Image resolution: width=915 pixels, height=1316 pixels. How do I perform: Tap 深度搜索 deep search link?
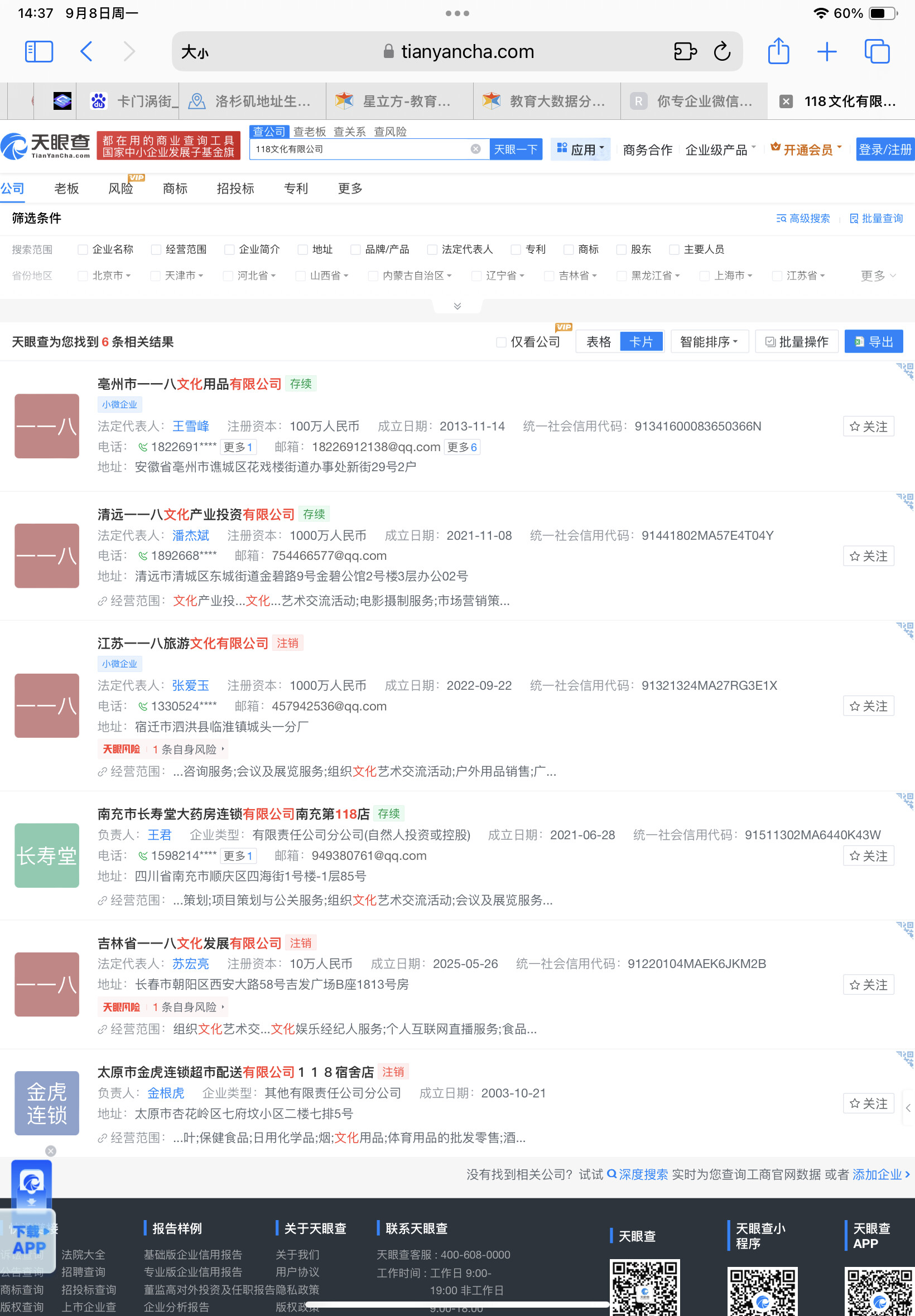point(642,1174)
